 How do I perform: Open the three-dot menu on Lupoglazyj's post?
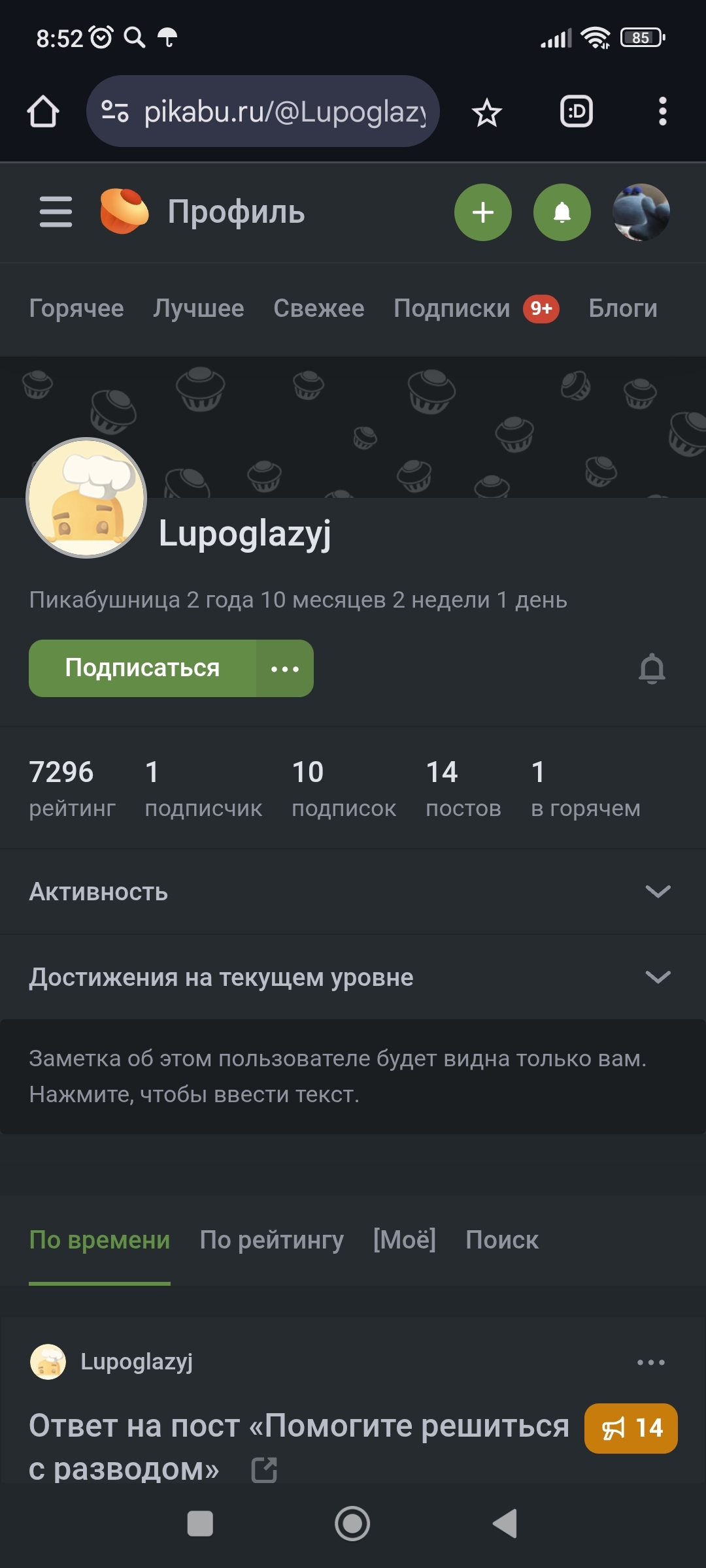pos(651,1362)
